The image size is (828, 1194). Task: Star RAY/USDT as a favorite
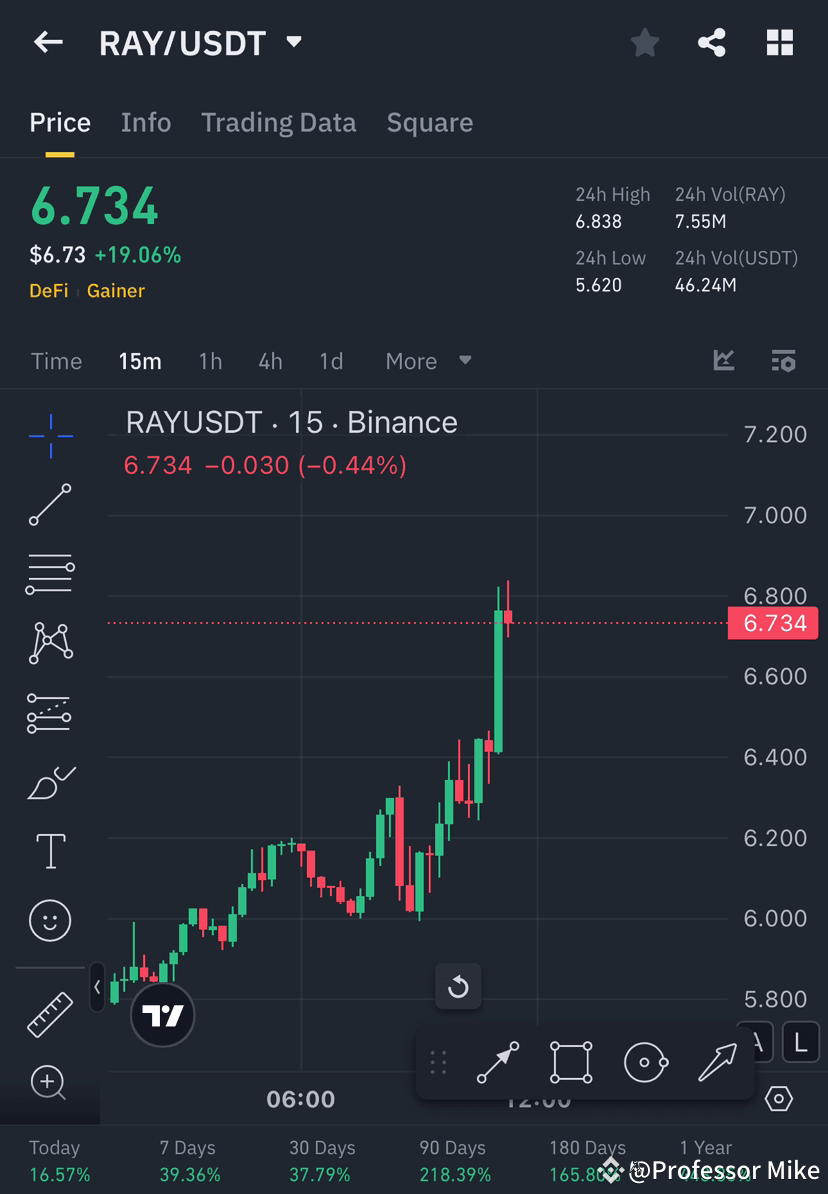(x=644, y=42)
